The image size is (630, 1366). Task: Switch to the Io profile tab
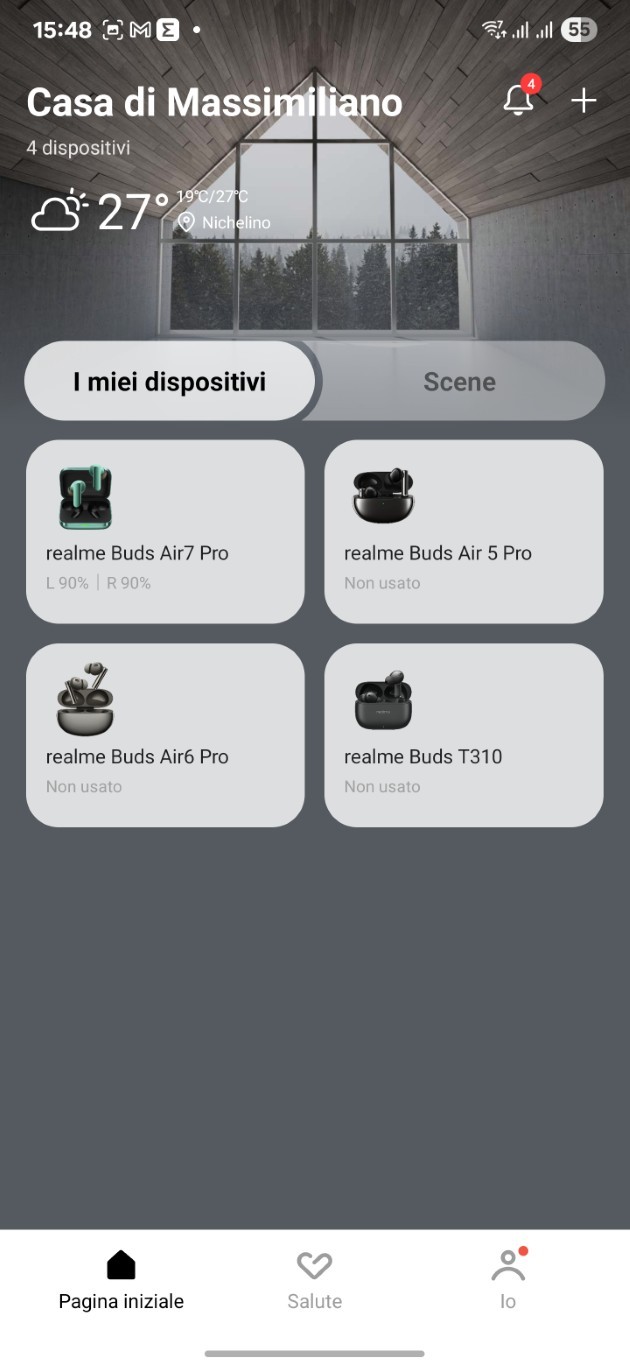pos(508,1280)
